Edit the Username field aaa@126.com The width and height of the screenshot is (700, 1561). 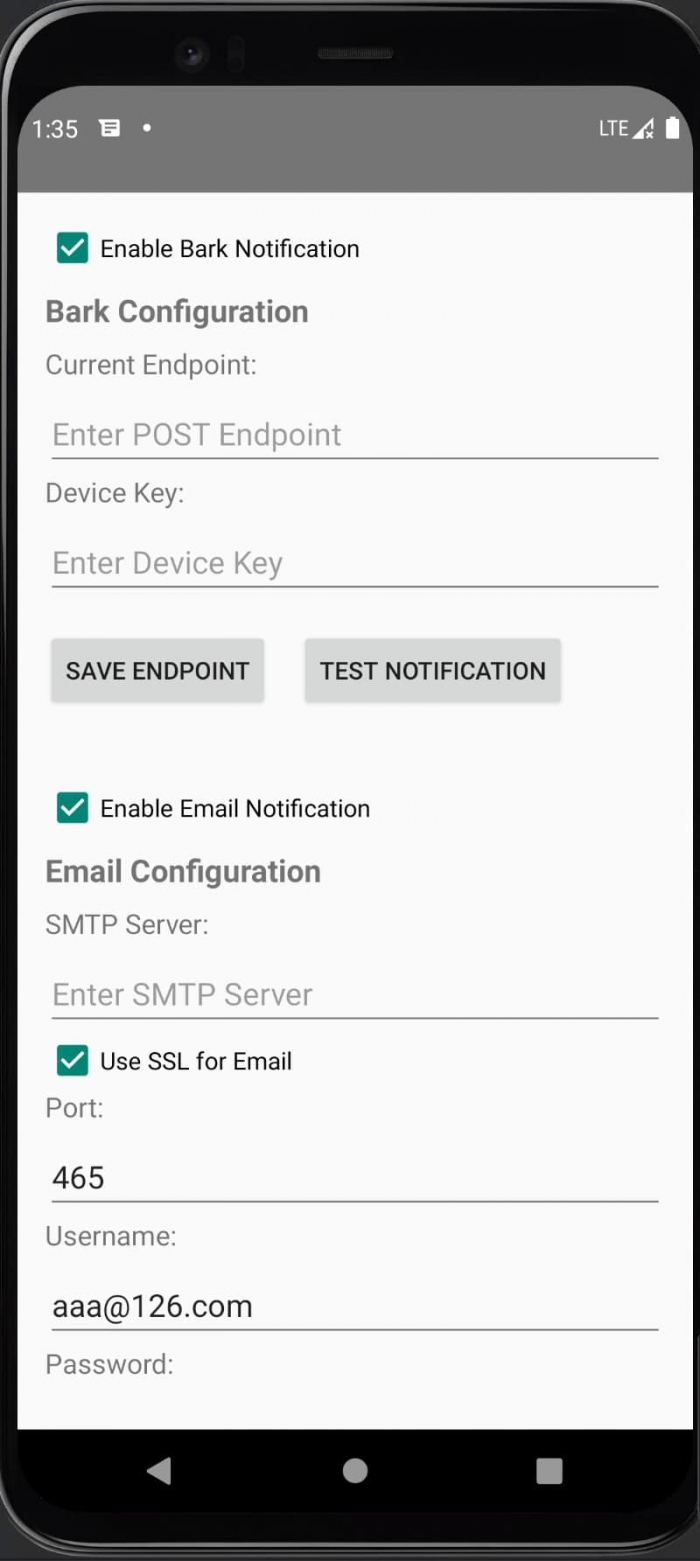(x=354, y=1306)
